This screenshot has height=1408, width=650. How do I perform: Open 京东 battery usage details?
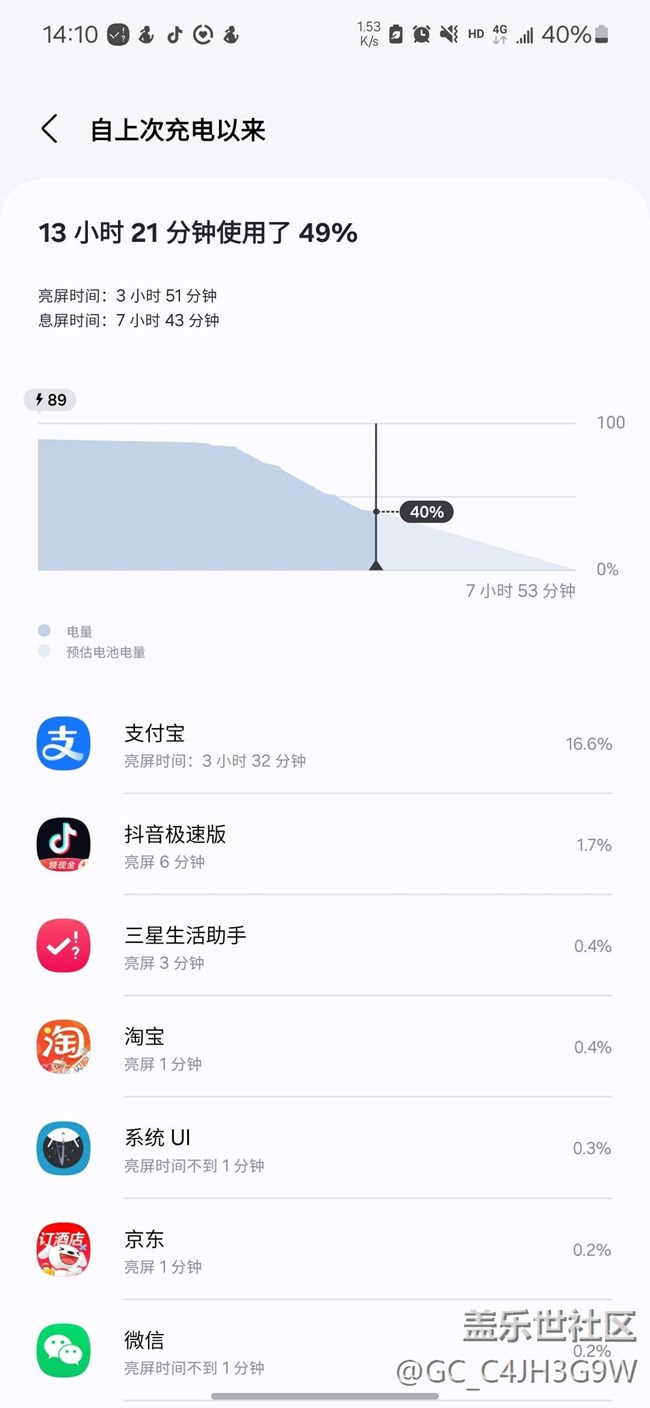324,1250
